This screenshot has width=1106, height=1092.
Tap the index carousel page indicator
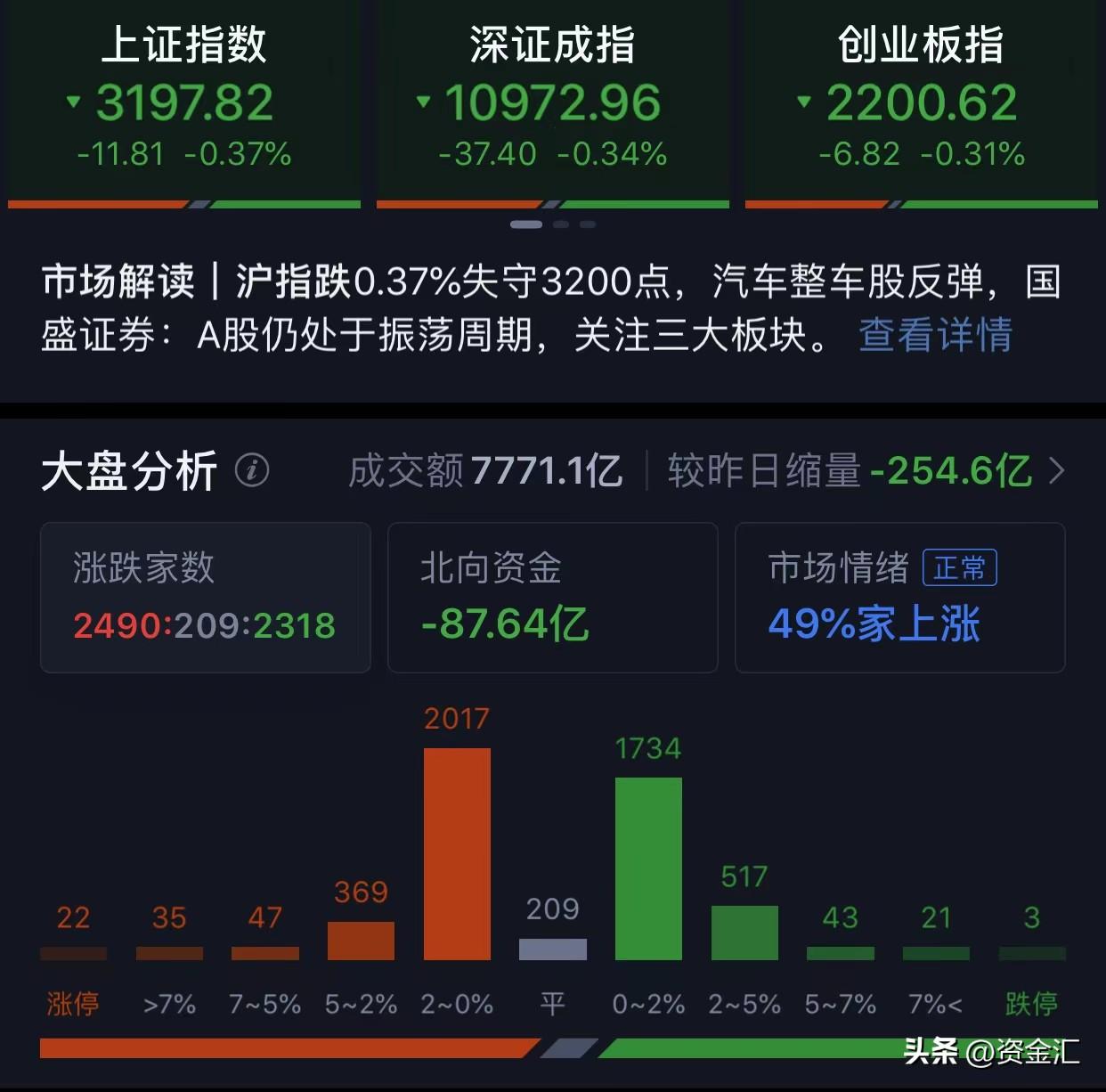pos(552,224)
